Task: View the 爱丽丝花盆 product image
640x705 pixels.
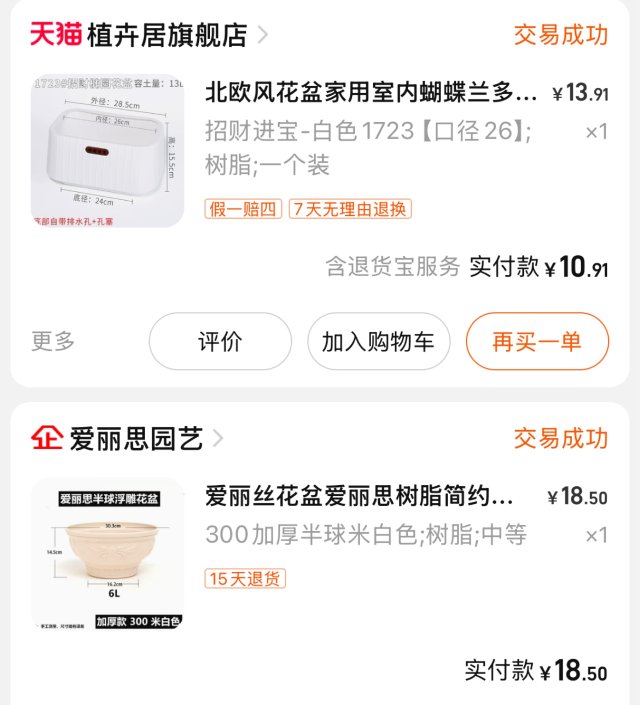Action: tap(108, 555)
